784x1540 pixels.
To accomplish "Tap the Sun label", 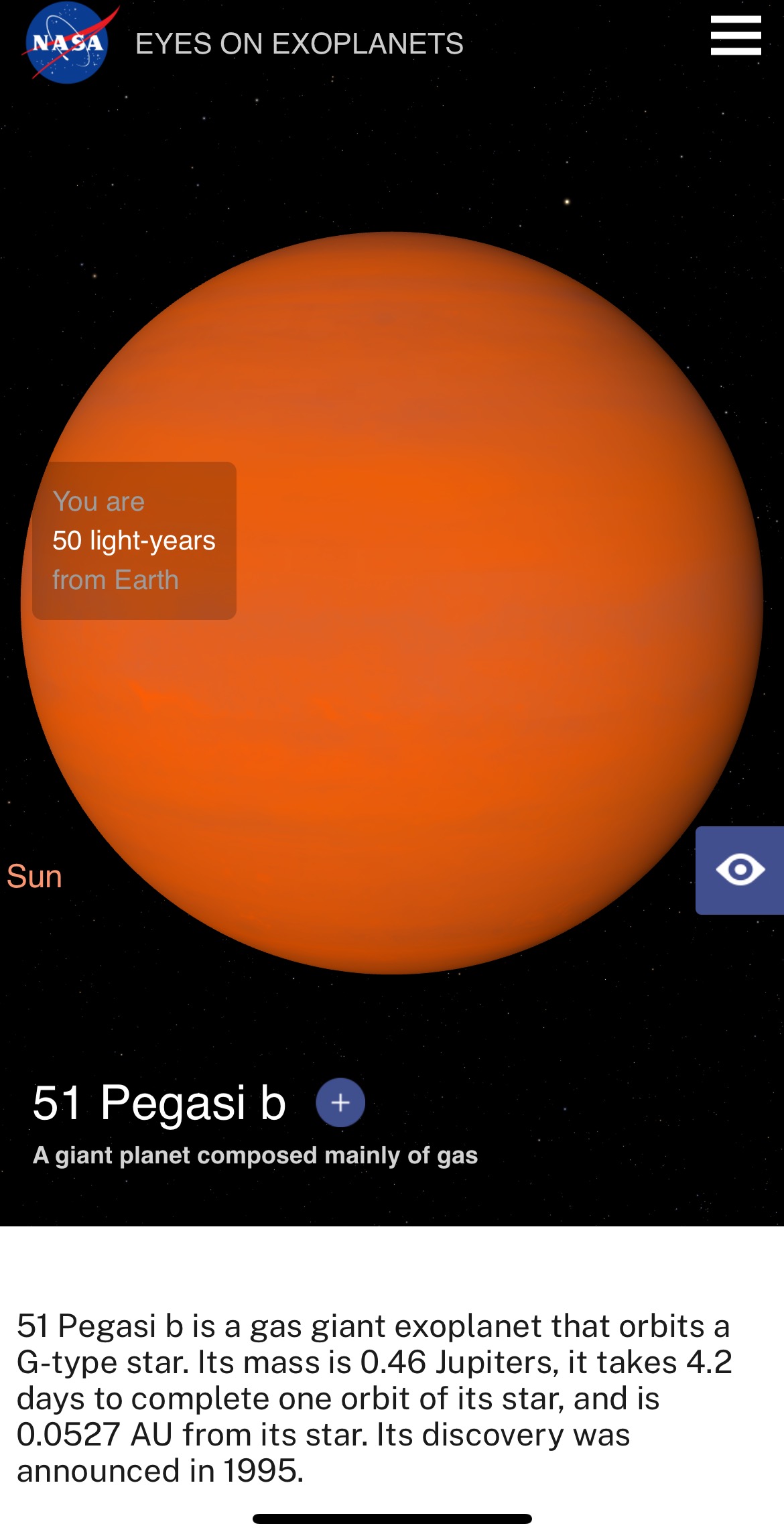I will 34,877.
